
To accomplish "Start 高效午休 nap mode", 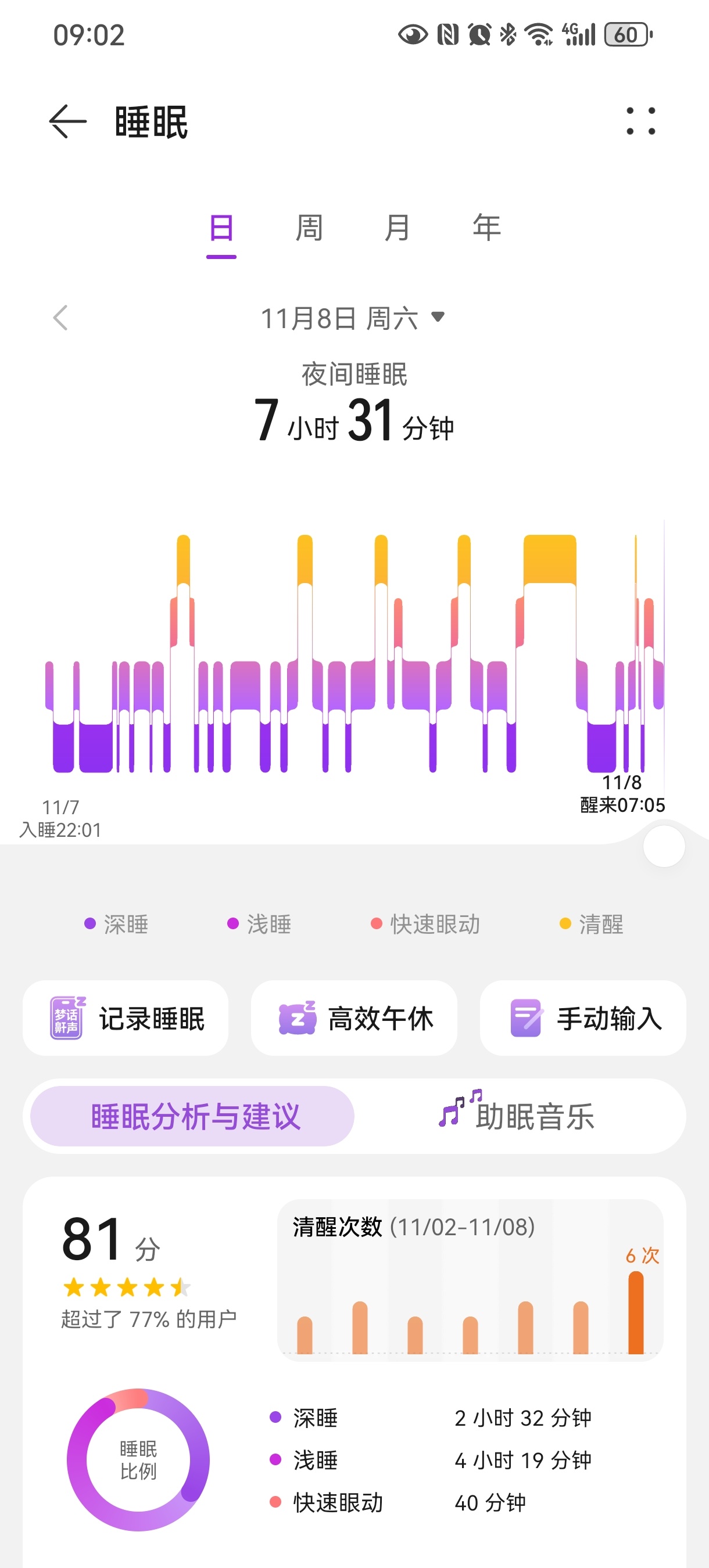I will coord(354,1017).
